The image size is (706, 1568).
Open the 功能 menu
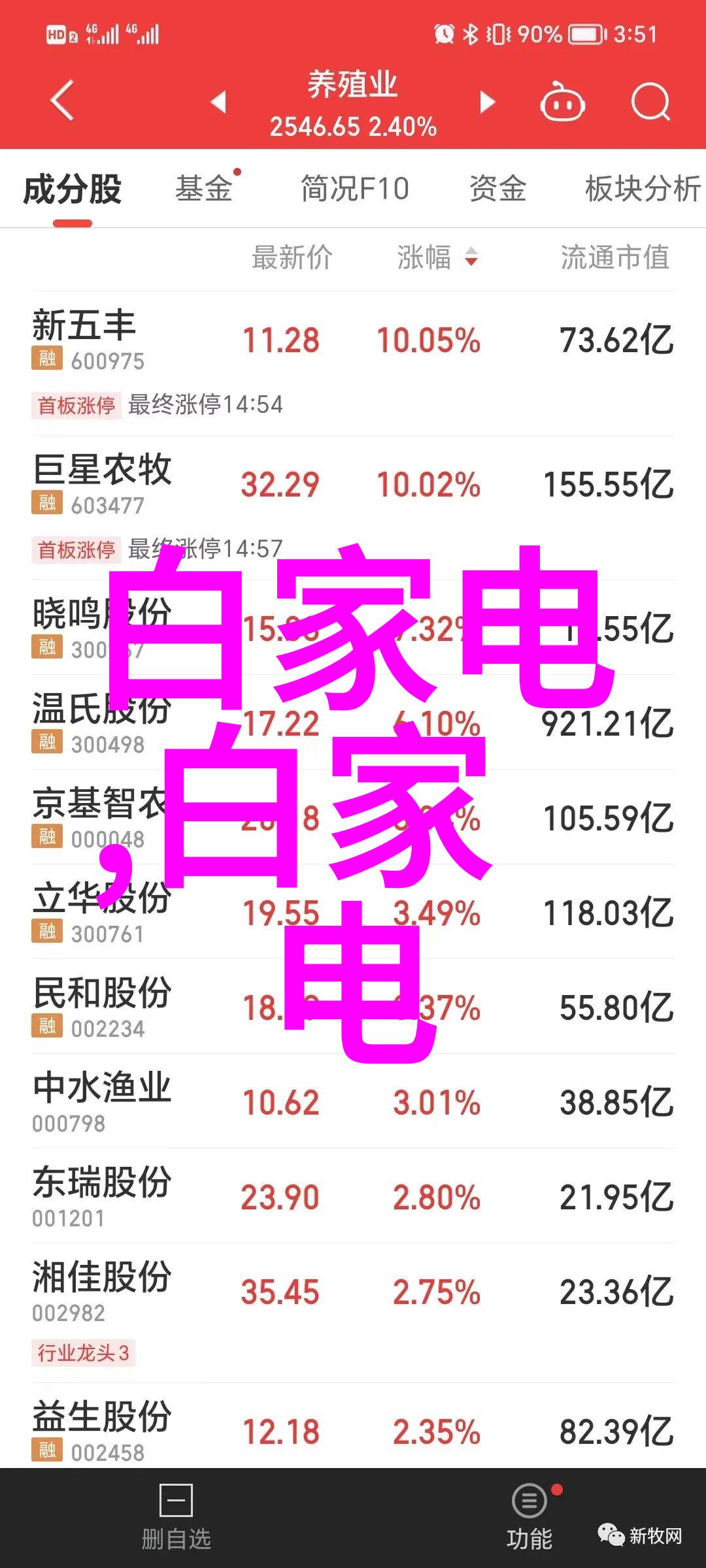[529, 1518]
